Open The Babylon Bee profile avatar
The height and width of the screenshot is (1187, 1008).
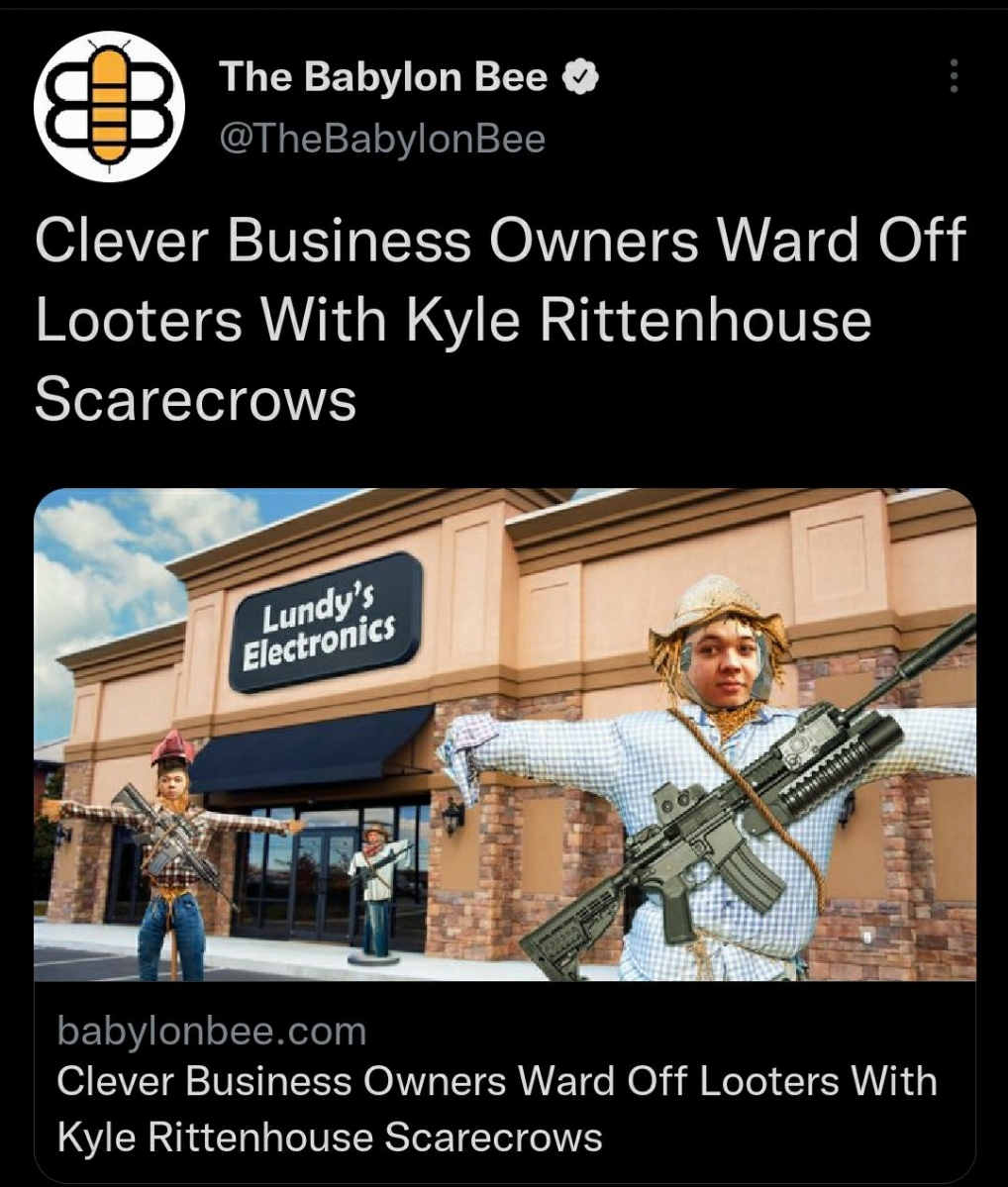coord(111,105)
